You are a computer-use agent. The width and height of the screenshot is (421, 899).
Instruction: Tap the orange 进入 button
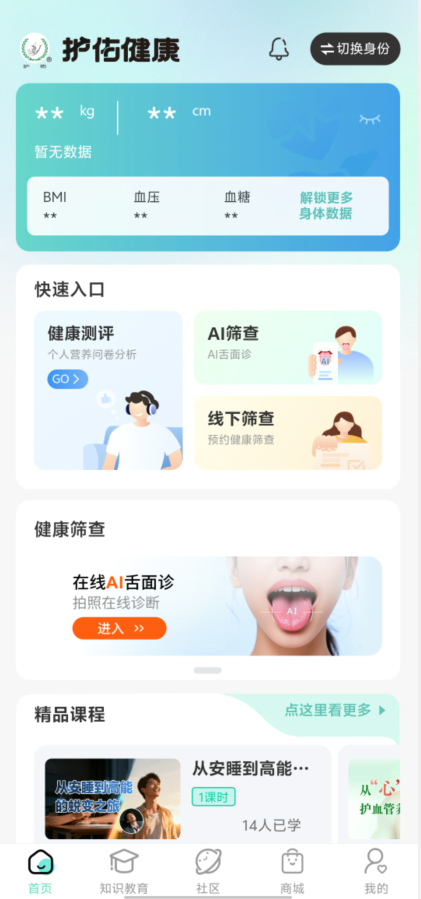[x=119, y=628]
